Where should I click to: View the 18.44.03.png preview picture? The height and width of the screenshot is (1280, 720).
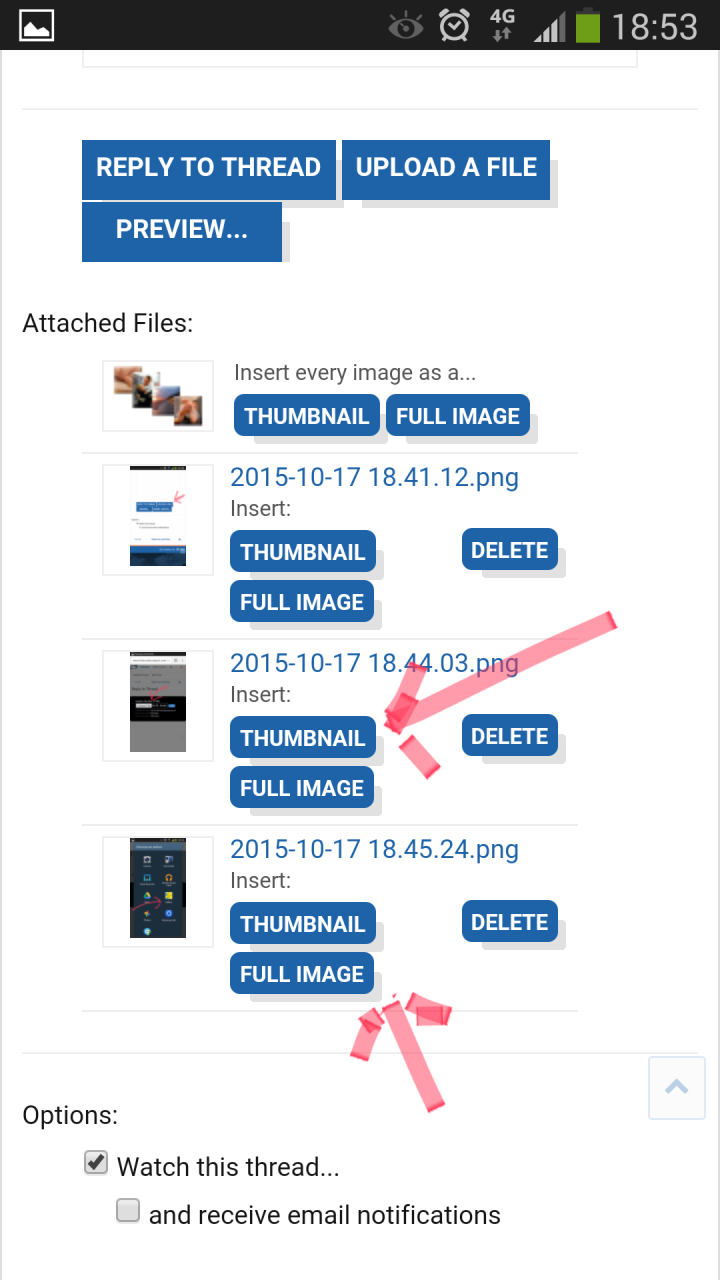158,705
